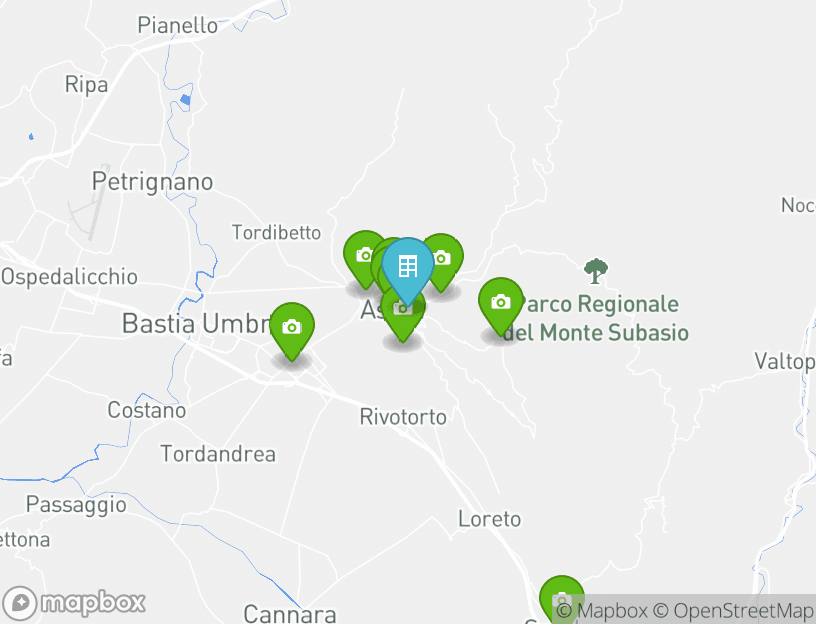The height and width of the screenshot is (624, 816).
Task: Open the camera pin nearest Tordibetto
Action: click(x=363, y=255)
